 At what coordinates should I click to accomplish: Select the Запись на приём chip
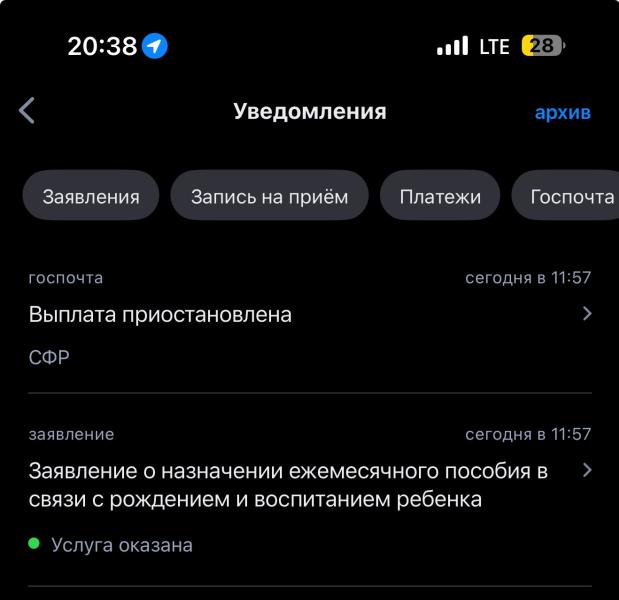tap(270, 195)
